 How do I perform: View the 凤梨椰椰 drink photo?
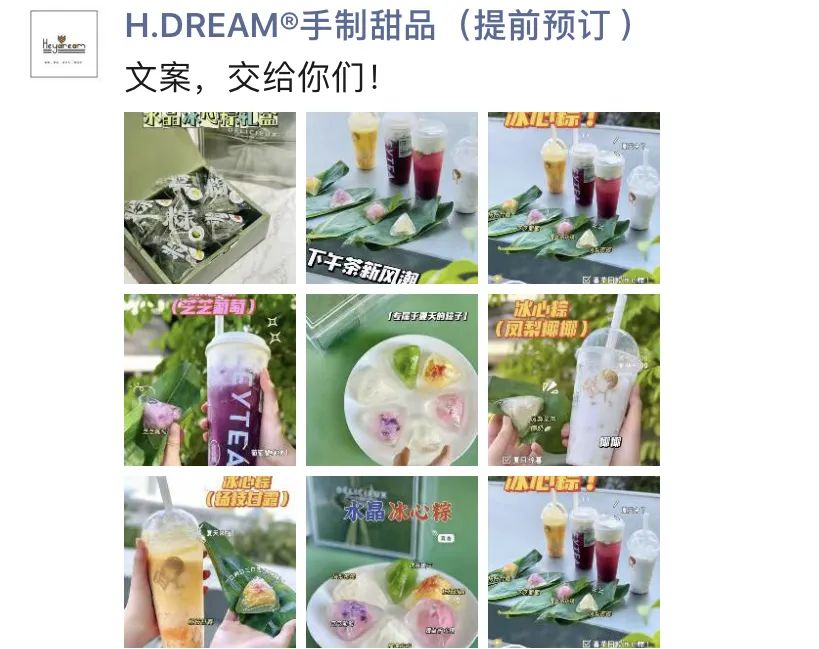point(574,380)
